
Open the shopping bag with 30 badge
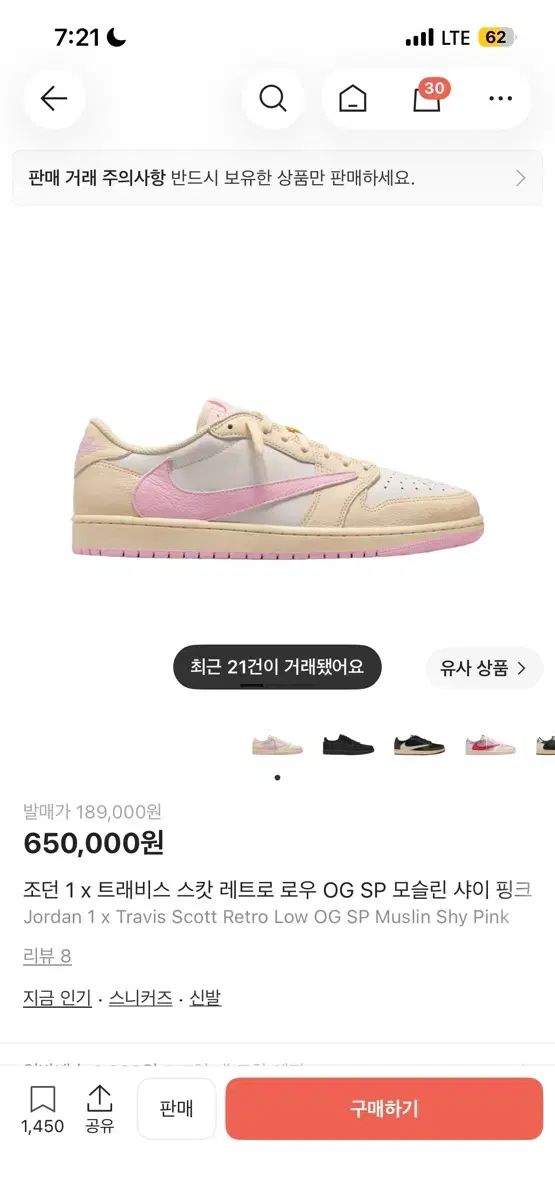[x=427, y=98]
